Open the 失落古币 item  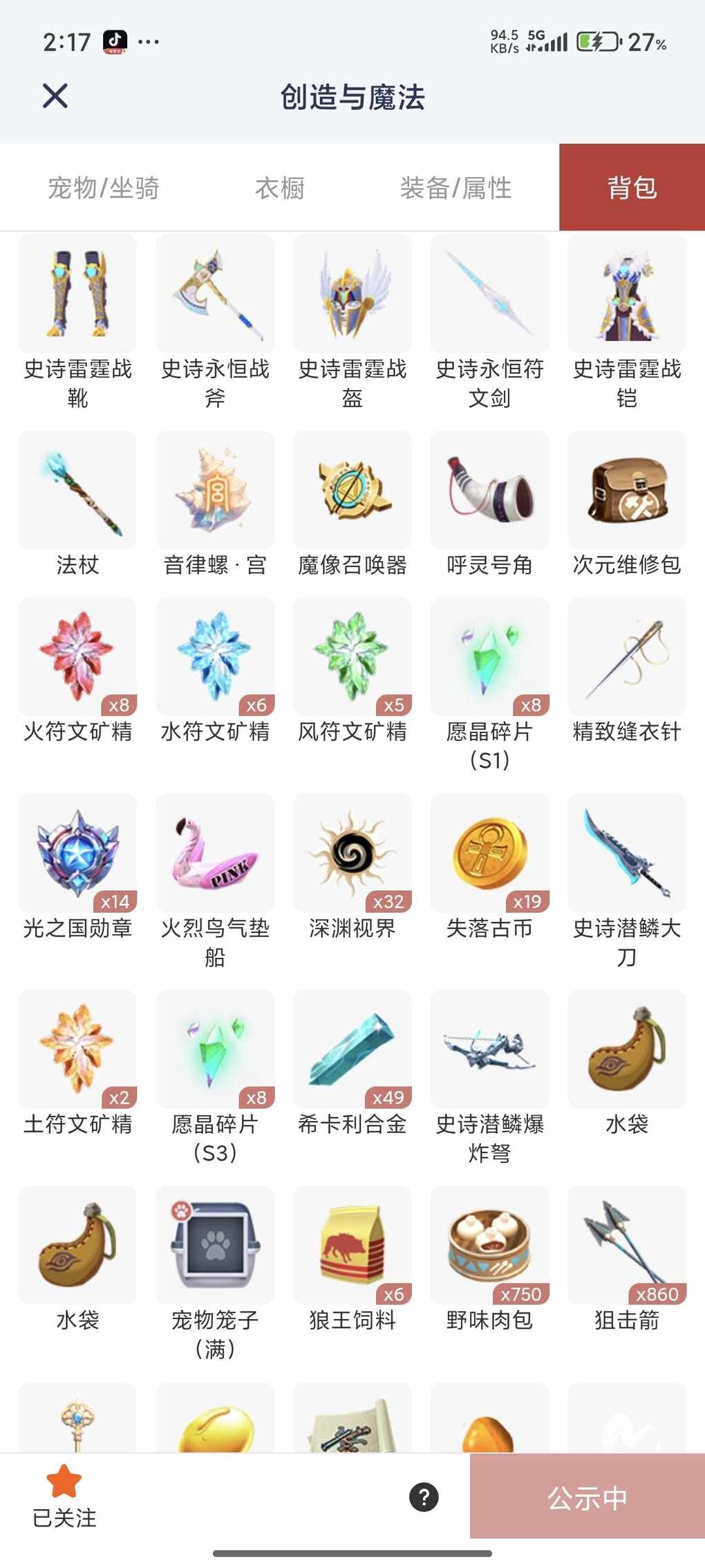click(489, 853)
